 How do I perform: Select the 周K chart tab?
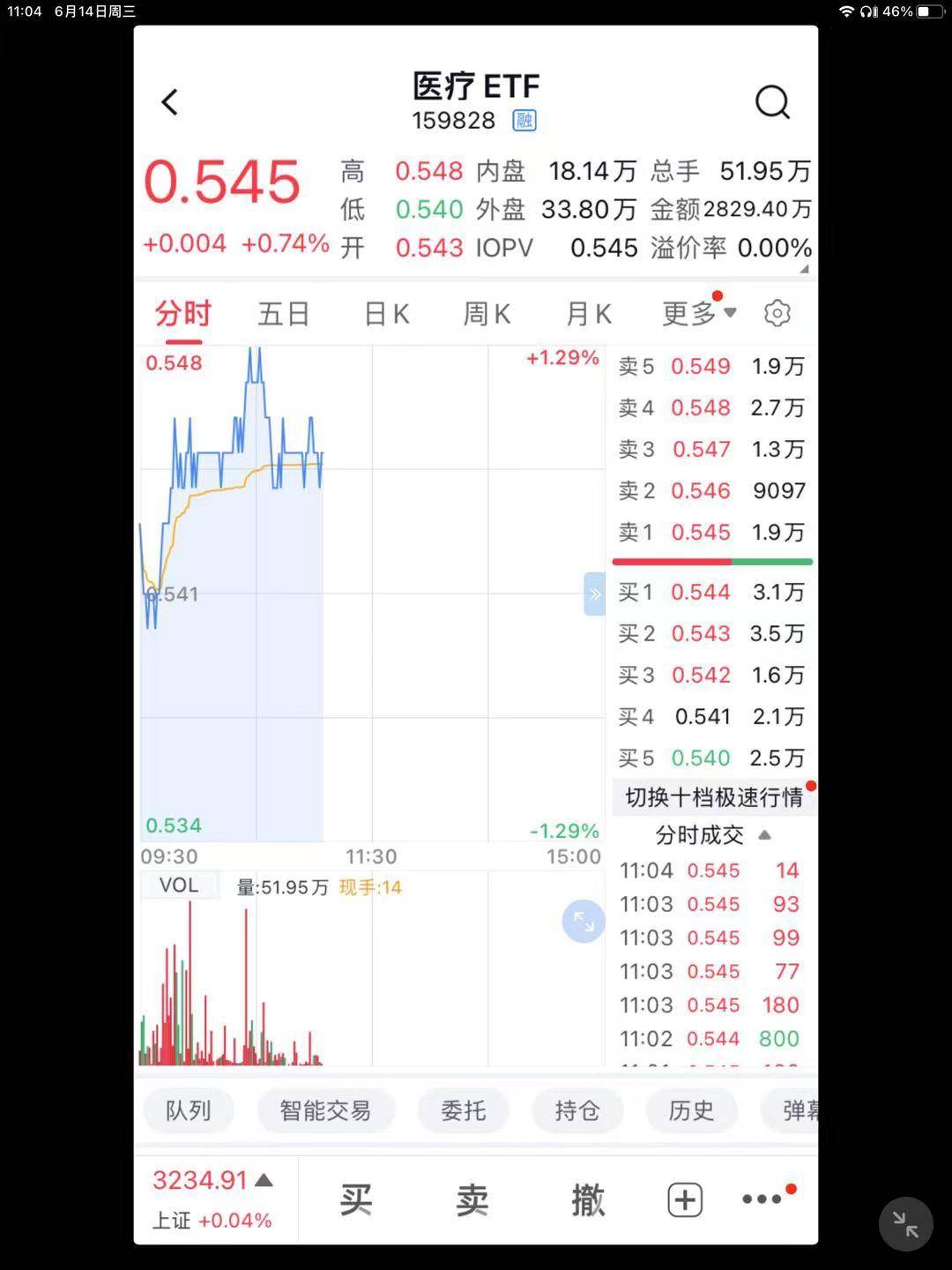pos(487,314)
